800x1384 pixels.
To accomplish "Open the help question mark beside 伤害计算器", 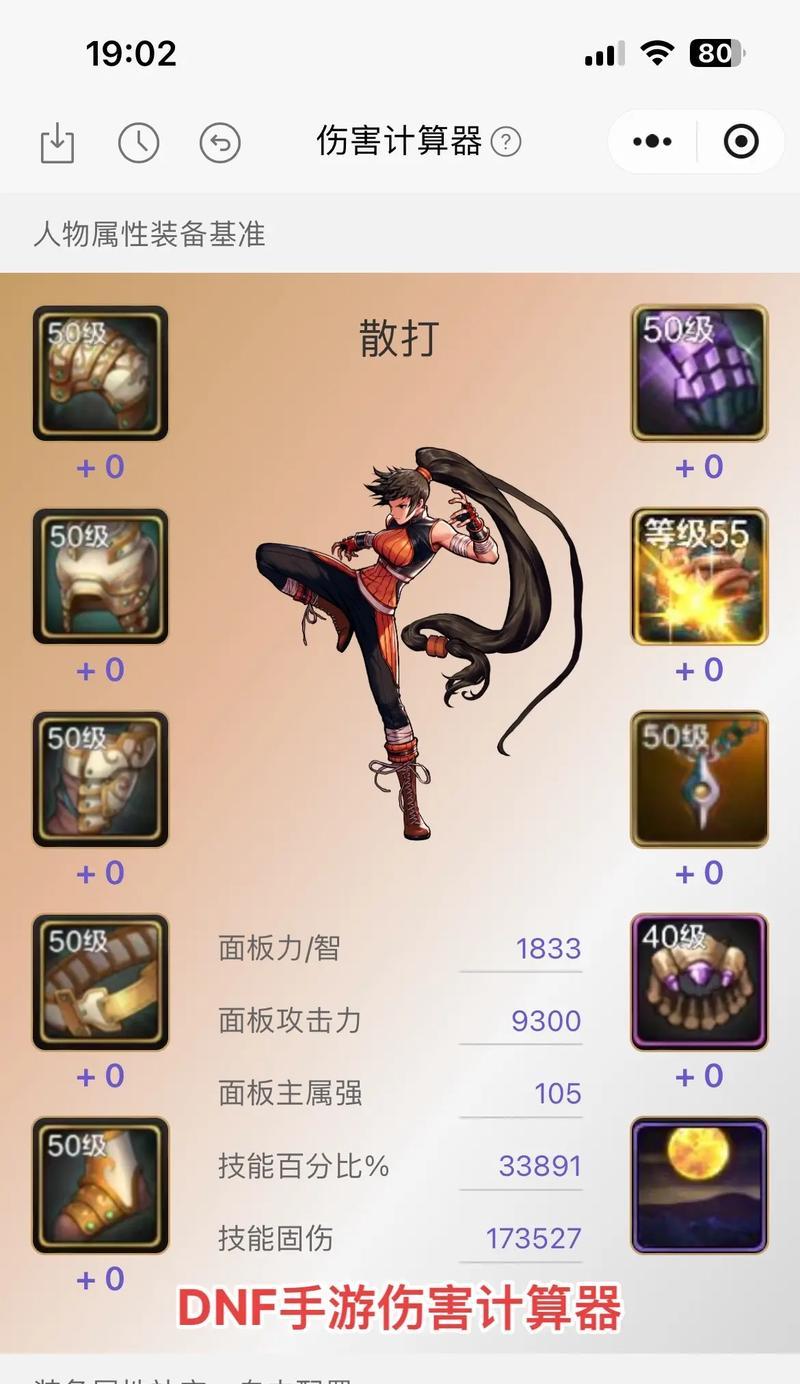I will pos(506,142).
